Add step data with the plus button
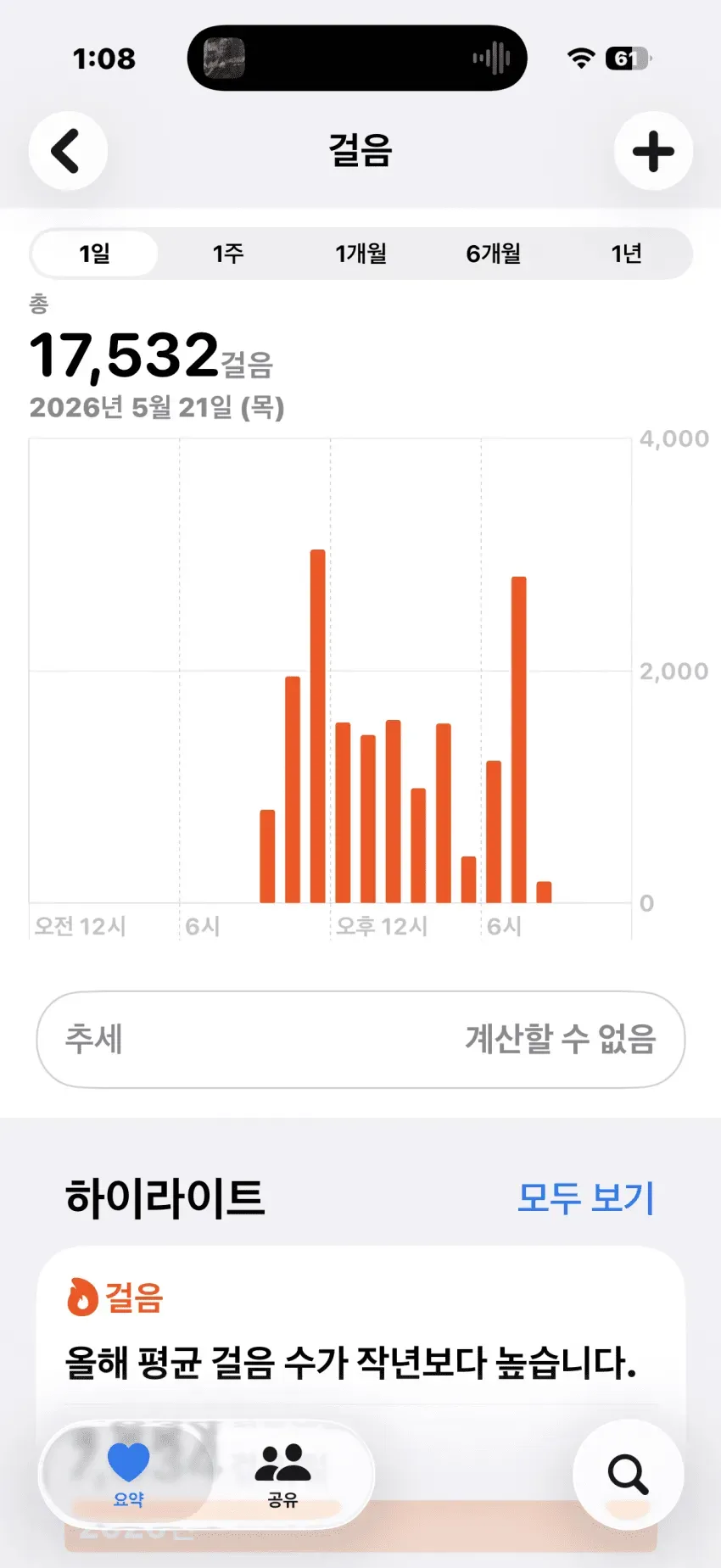The height and width of the screenshot is (1568, 721). [x=653, y=151]
